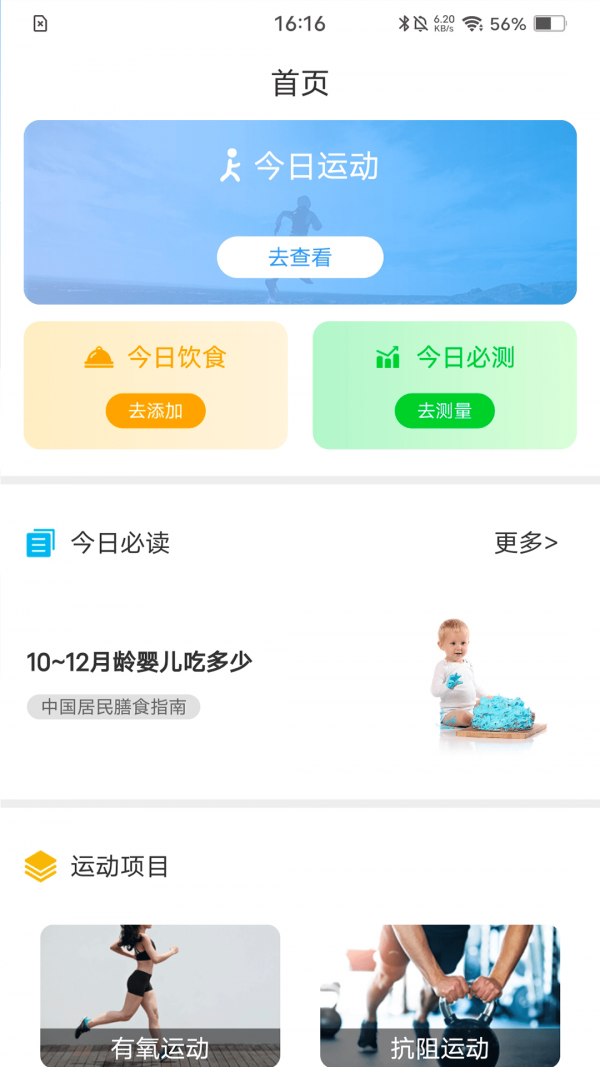Select the 有氧运动 exercise card

(x=160, y=995)
